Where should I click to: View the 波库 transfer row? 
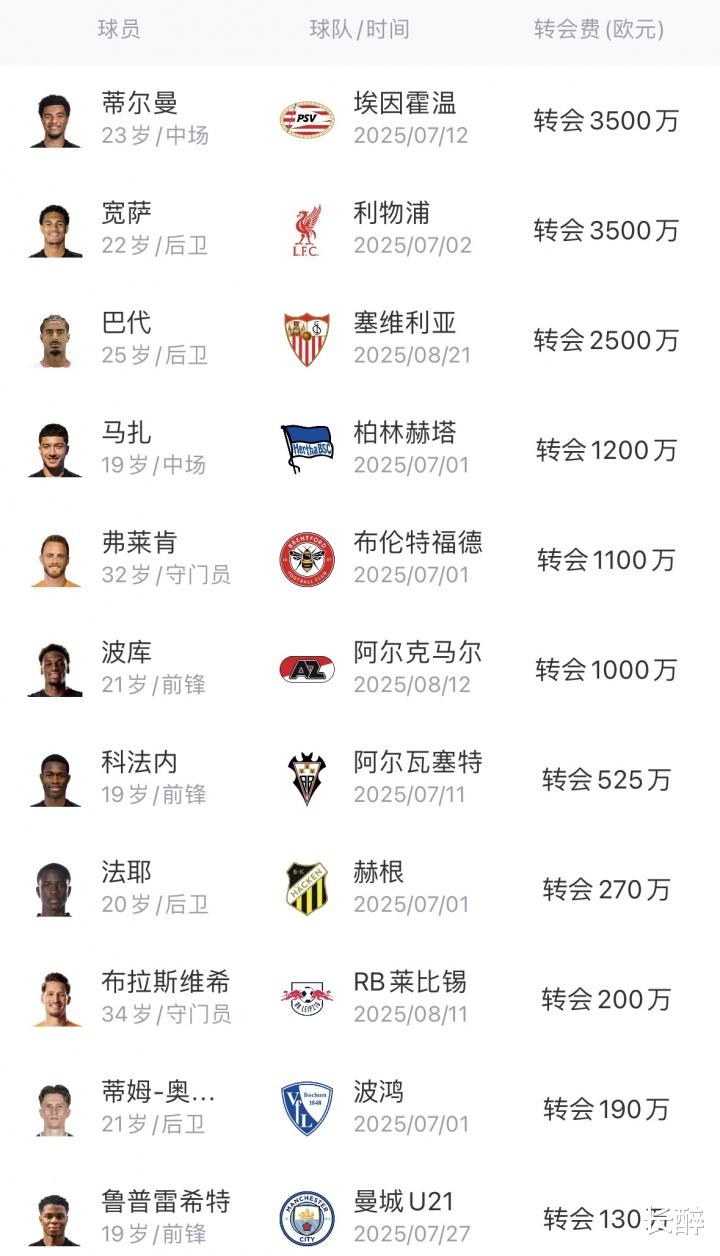360,669
